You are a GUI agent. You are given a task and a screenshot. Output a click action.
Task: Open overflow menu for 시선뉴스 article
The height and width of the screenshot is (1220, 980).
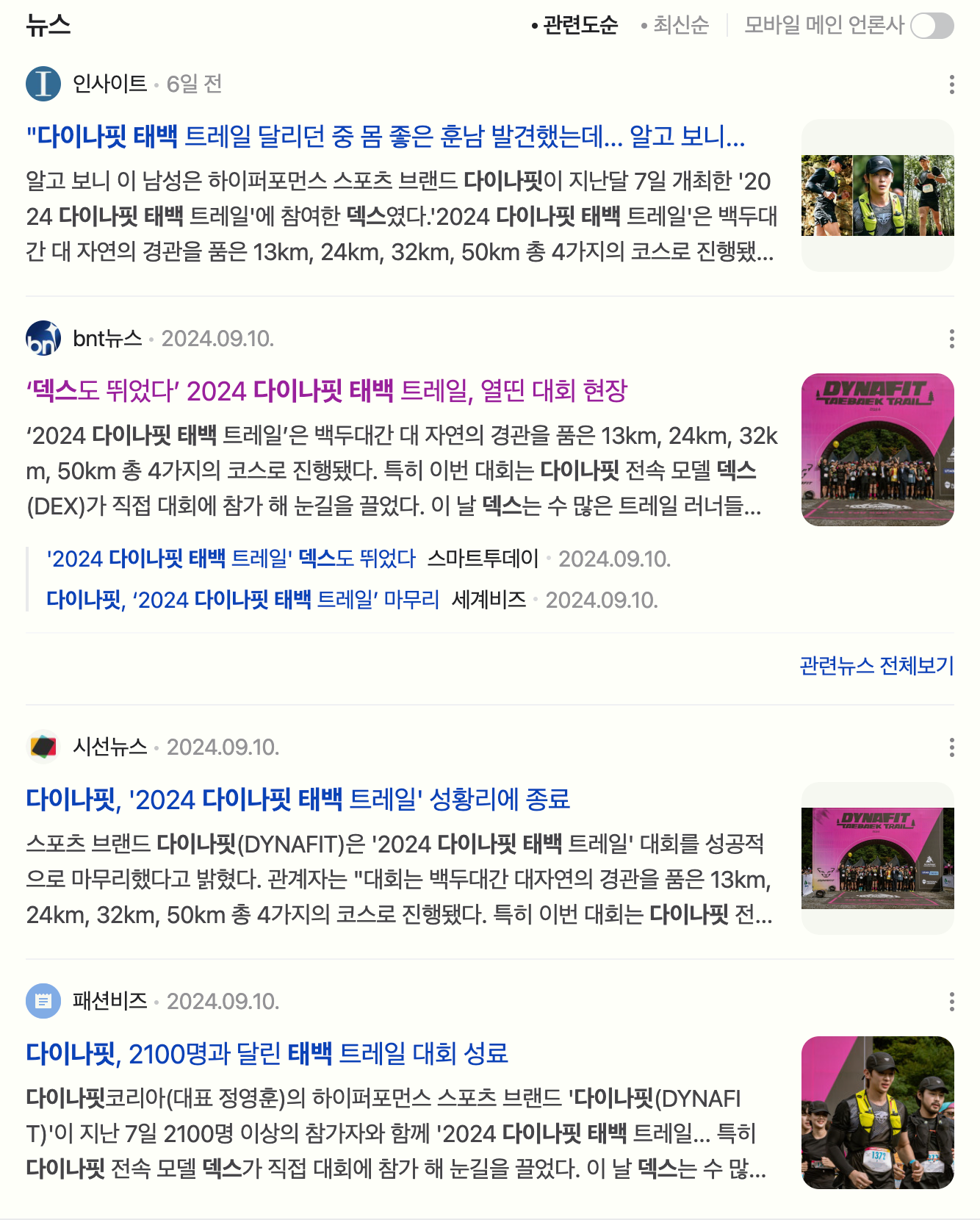951,747
